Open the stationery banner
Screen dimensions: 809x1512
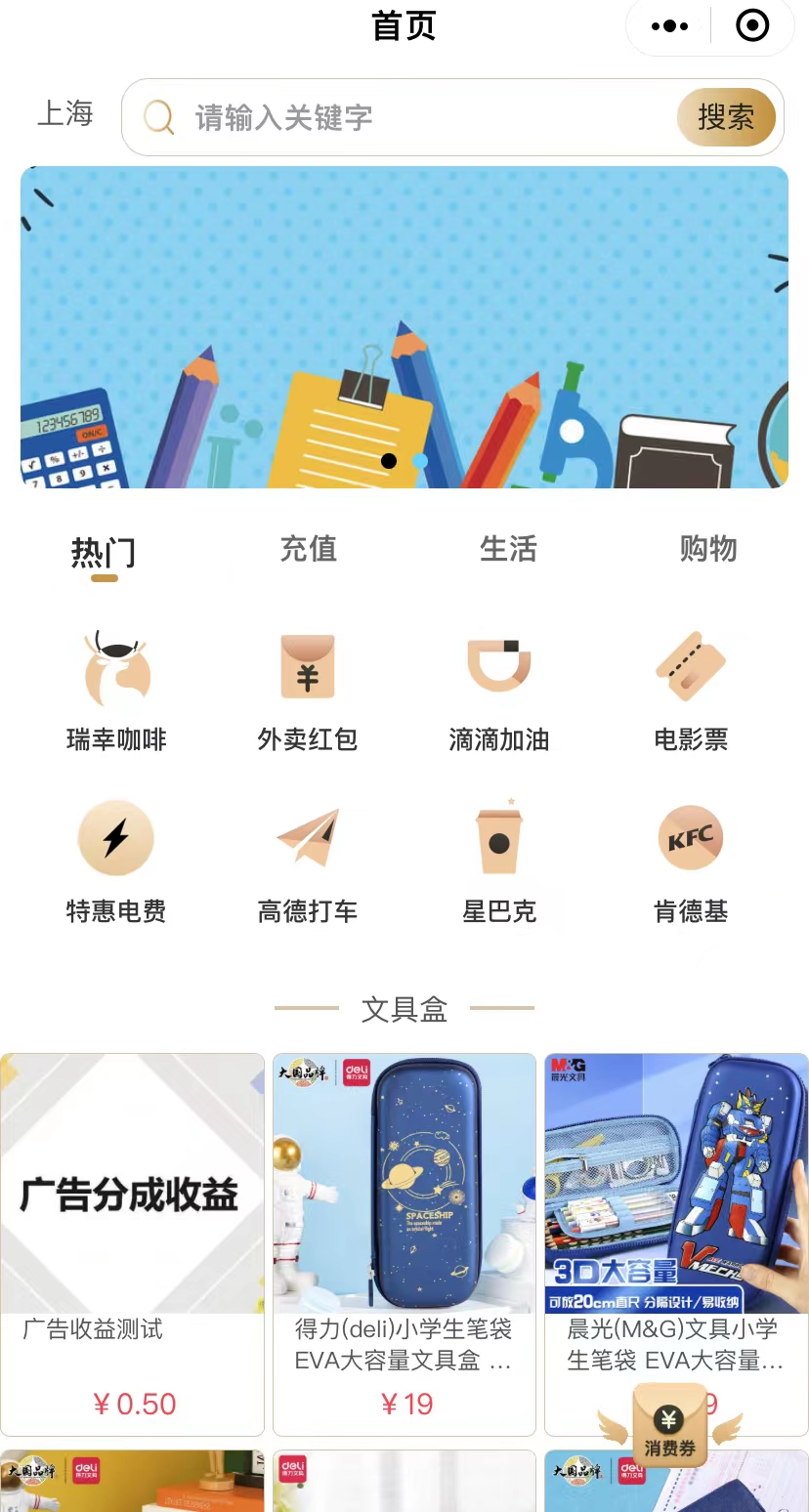(404, 327)
